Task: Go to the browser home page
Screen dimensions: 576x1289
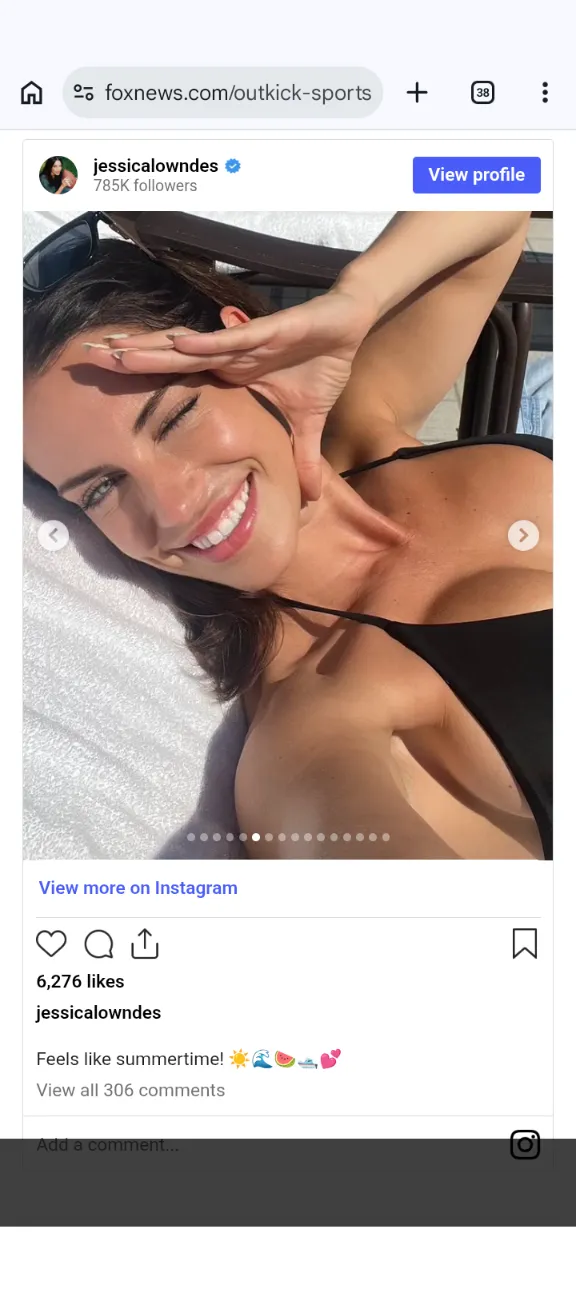Action: [32, 93]
